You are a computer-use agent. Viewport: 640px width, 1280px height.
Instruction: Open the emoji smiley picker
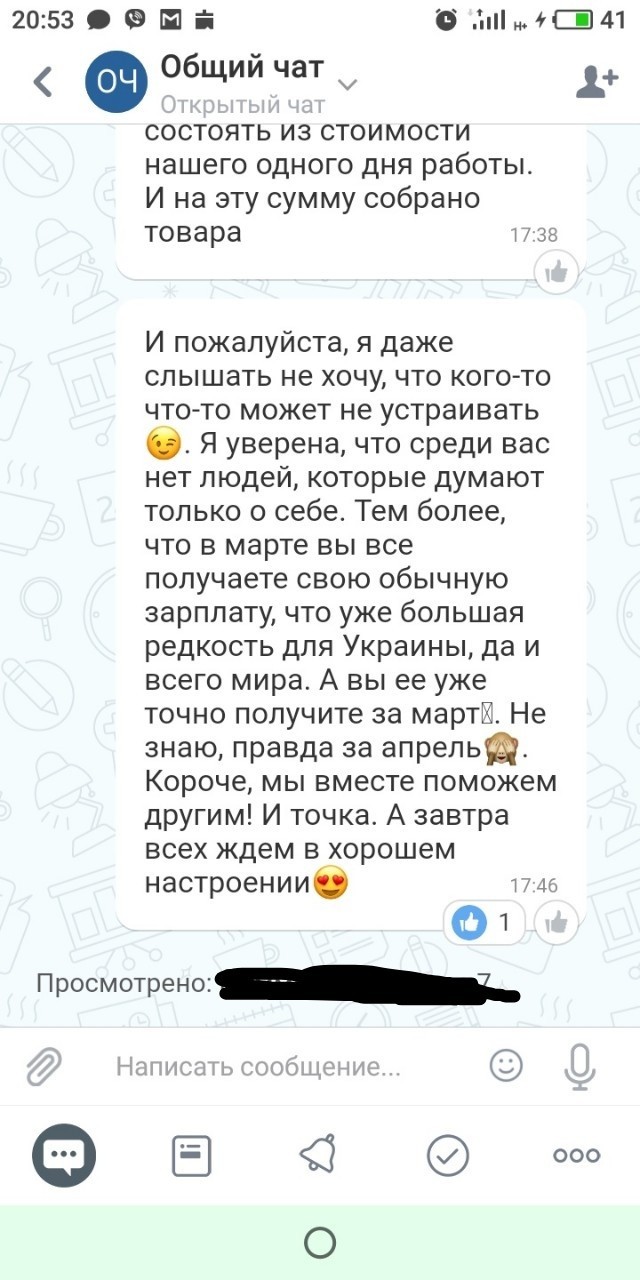click(x=506, y=1065)
